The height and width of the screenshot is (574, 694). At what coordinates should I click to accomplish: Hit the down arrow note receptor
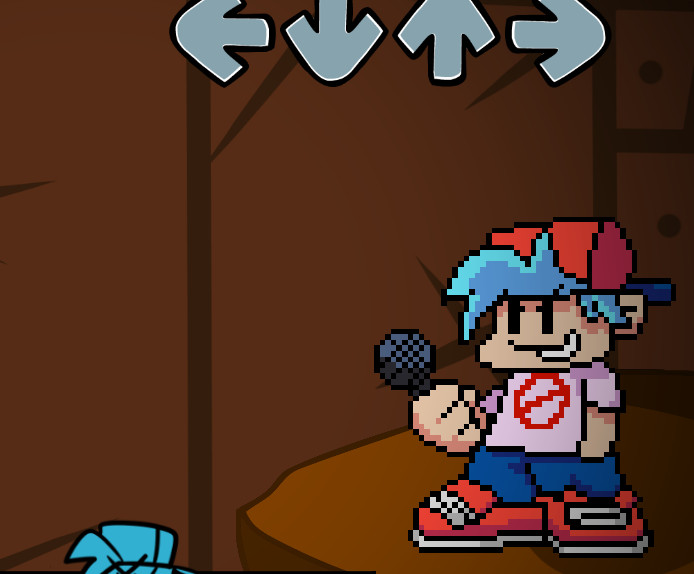click(x=334, y=38)
